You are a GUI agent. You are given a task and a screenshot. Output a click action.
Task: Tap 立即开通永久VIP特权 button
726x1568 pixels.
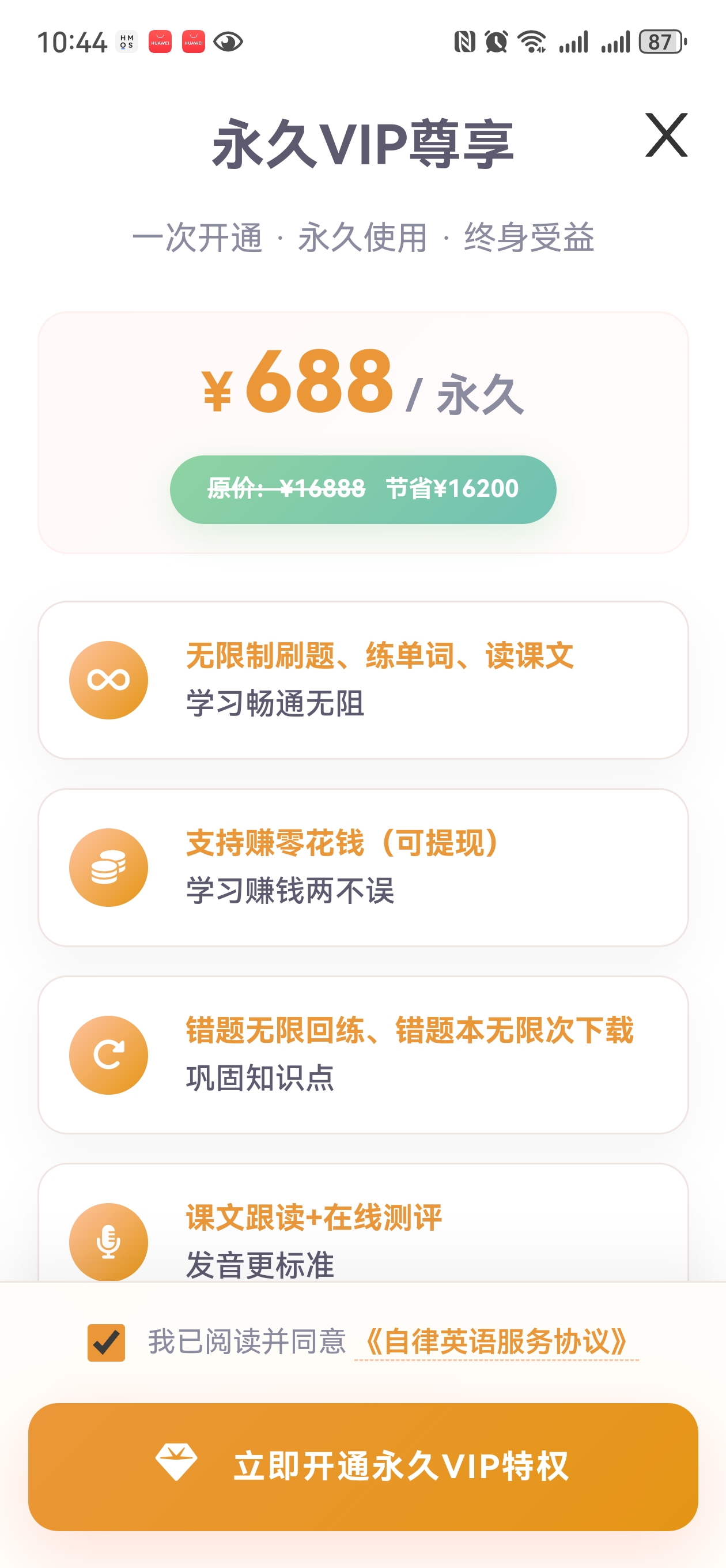362,1467
